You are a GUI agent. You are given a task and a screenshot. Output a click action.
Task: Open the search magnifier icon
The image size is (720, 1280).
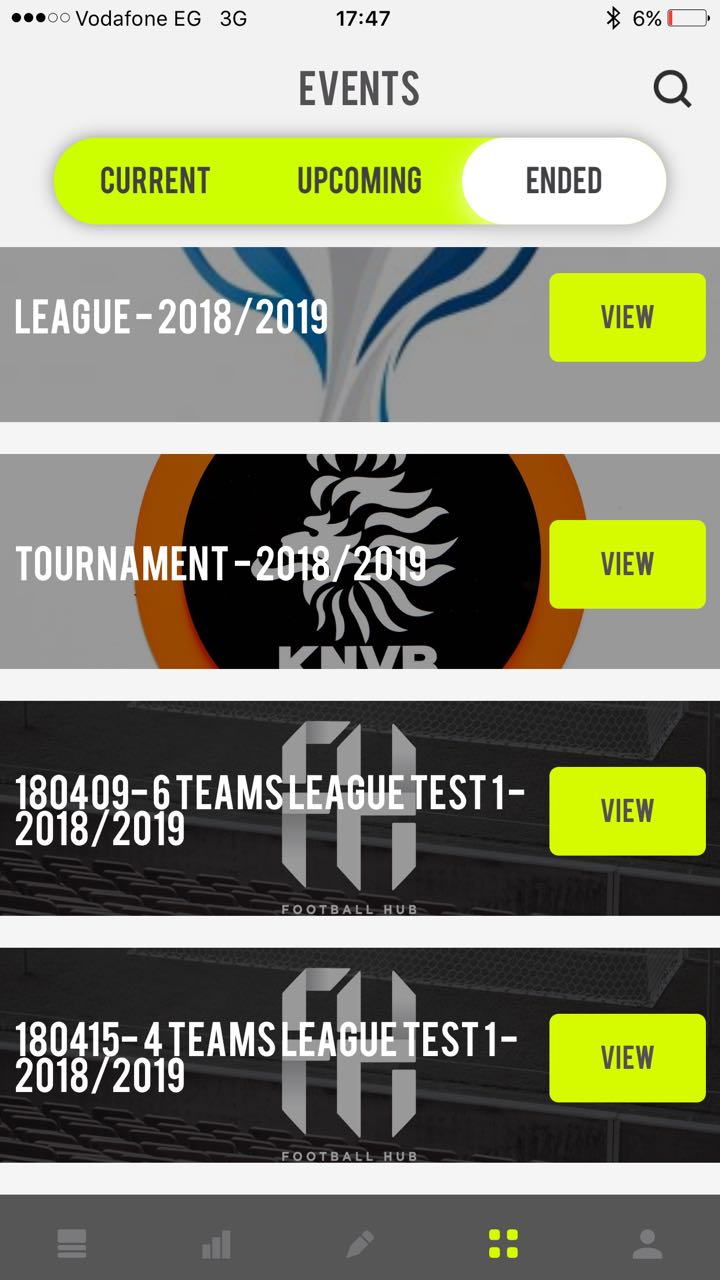672,90
